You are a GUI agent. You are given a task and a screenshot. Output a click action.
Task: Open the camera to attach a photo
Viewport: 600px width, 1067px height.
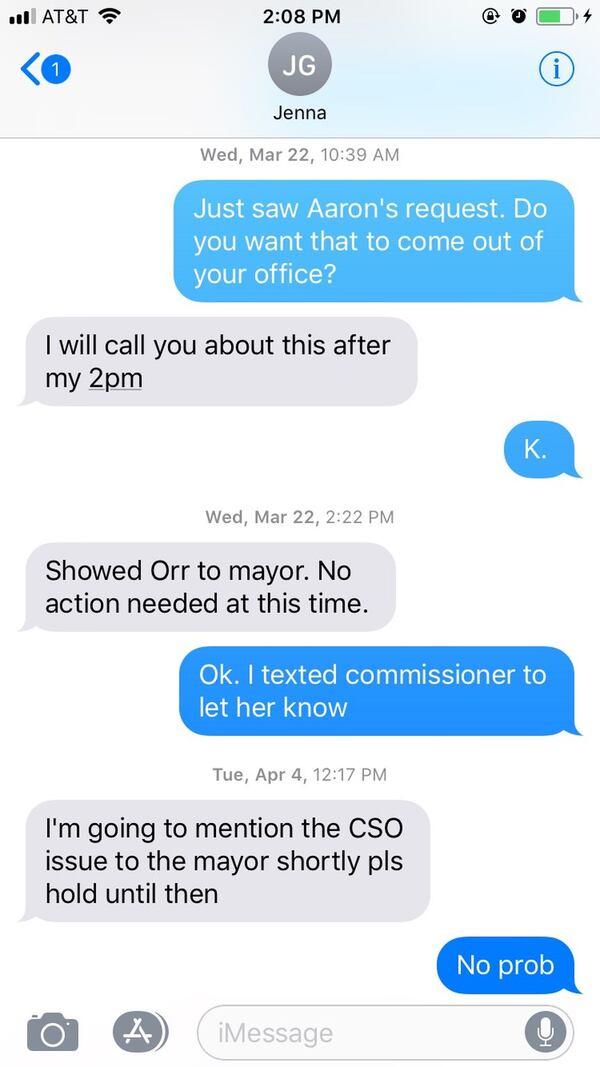tap(52, 1030)
